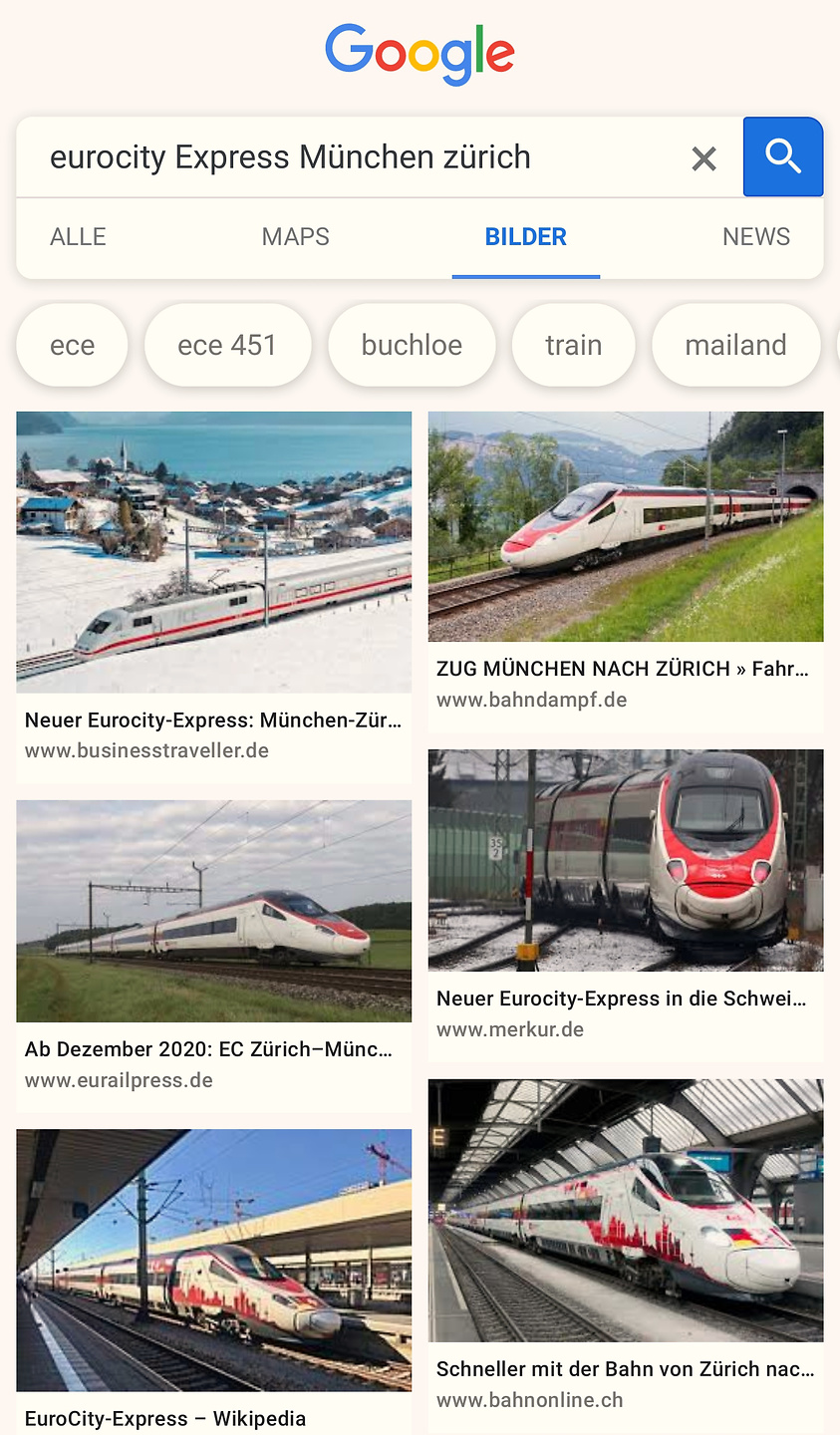
Task: Click the blue magnifying glass search icon
Action: (x=783, y=156)
